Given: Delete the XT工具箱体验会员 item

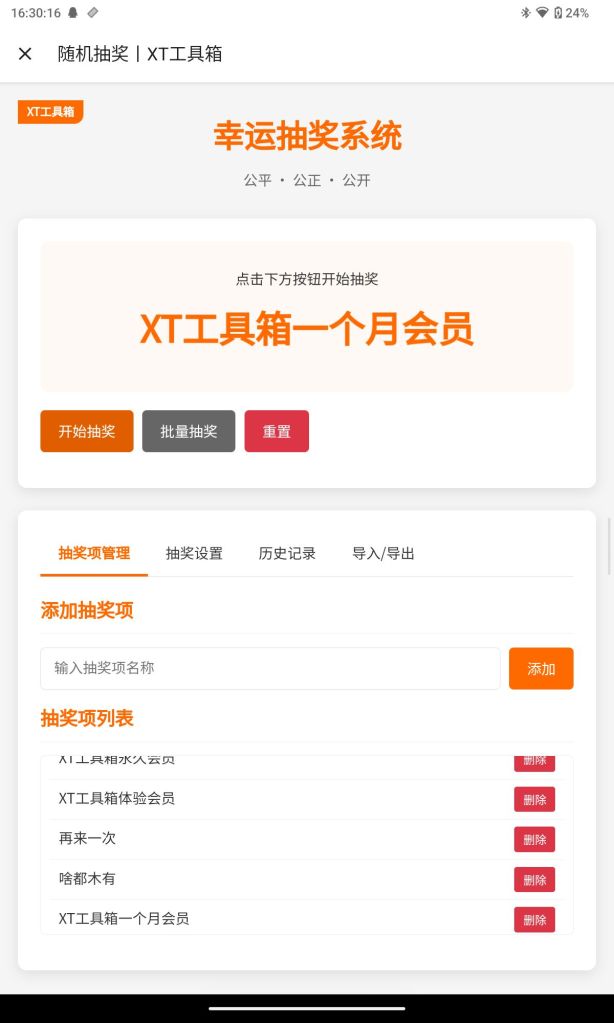Looking at the screenshot, I should pos(534,800).
